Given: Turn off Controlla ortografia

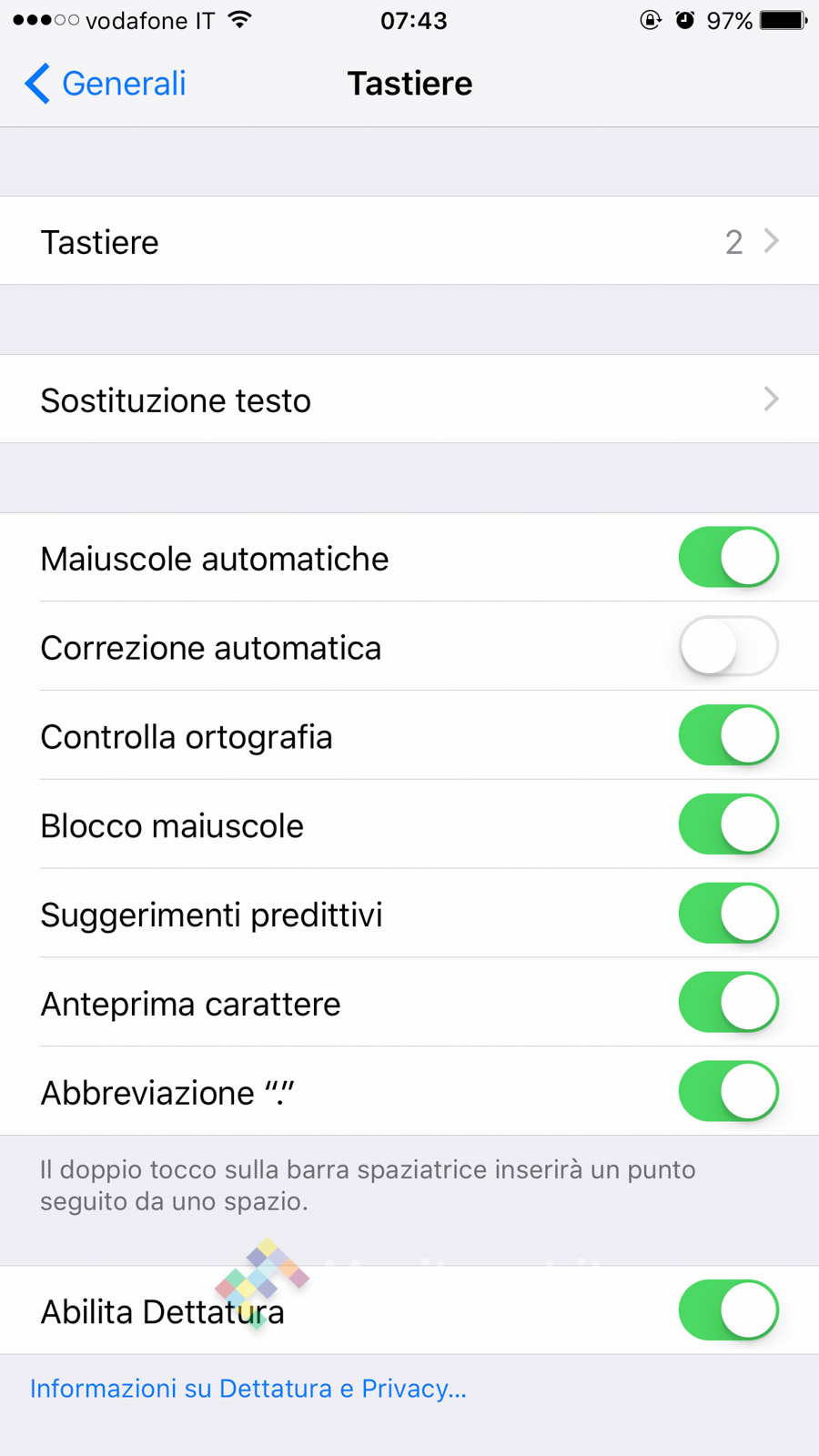Looking at the screenshot, I should (x=728, y=736).
